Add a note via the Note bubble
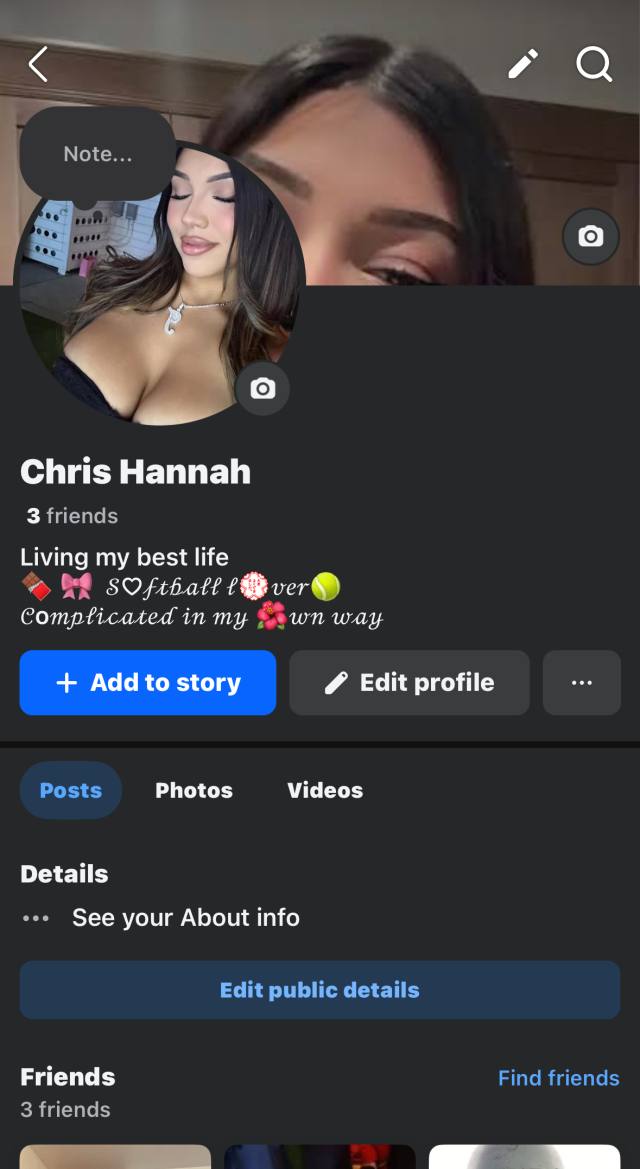This screenshot has height=1169, width=640. tap(97, 154)
